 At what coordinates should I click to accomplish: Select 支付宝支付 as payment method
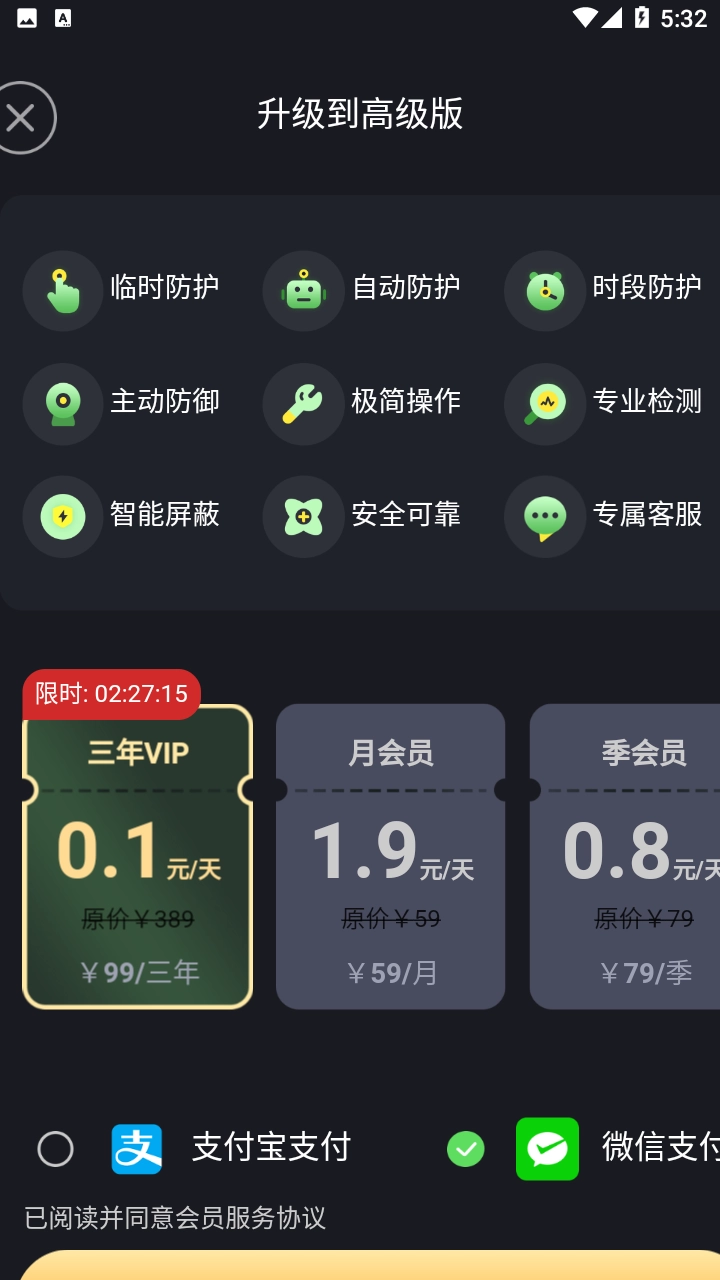56,1149
